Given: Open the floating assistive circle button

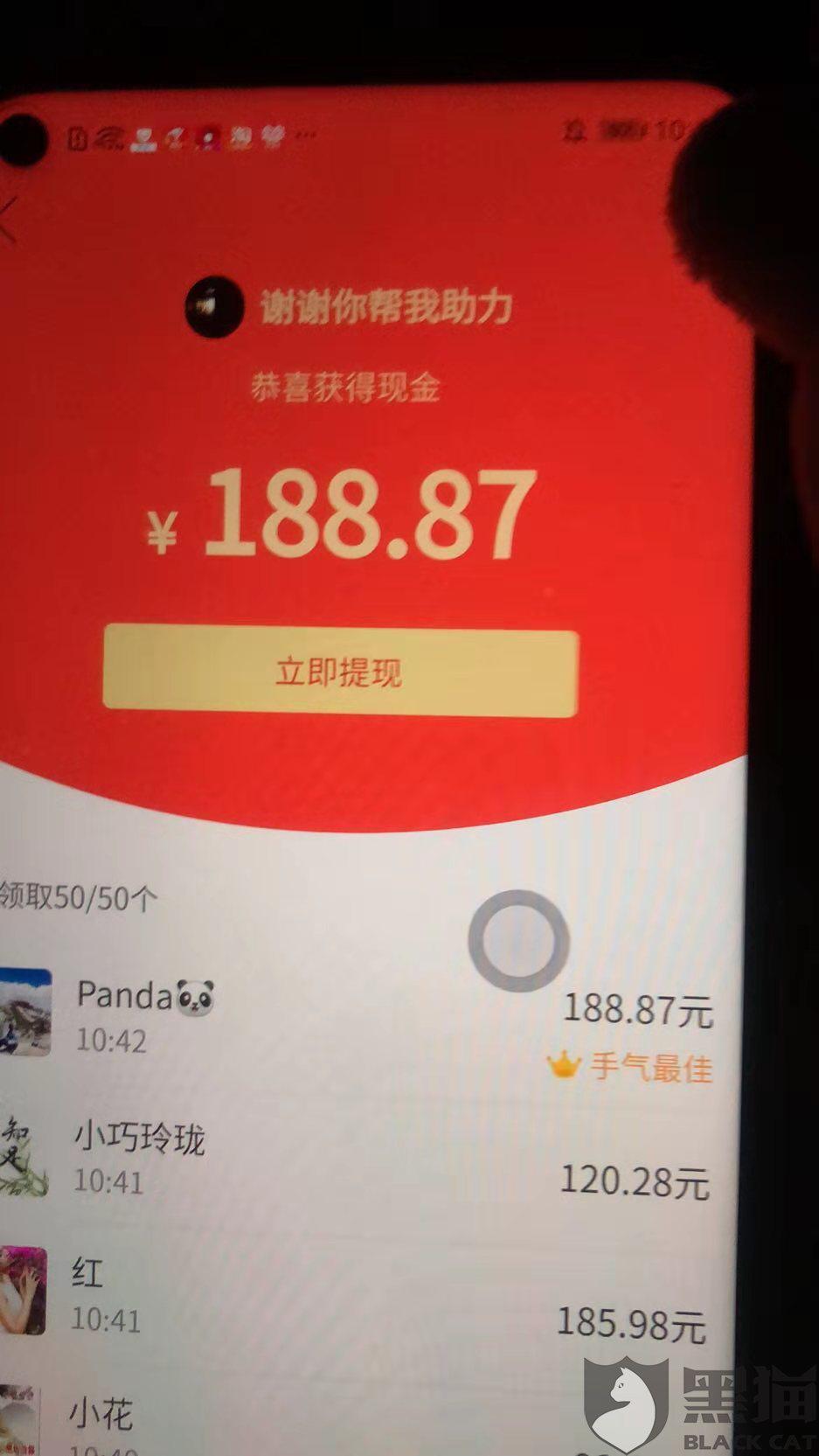Looking at the screenshot, I should (x=518, y=941).
